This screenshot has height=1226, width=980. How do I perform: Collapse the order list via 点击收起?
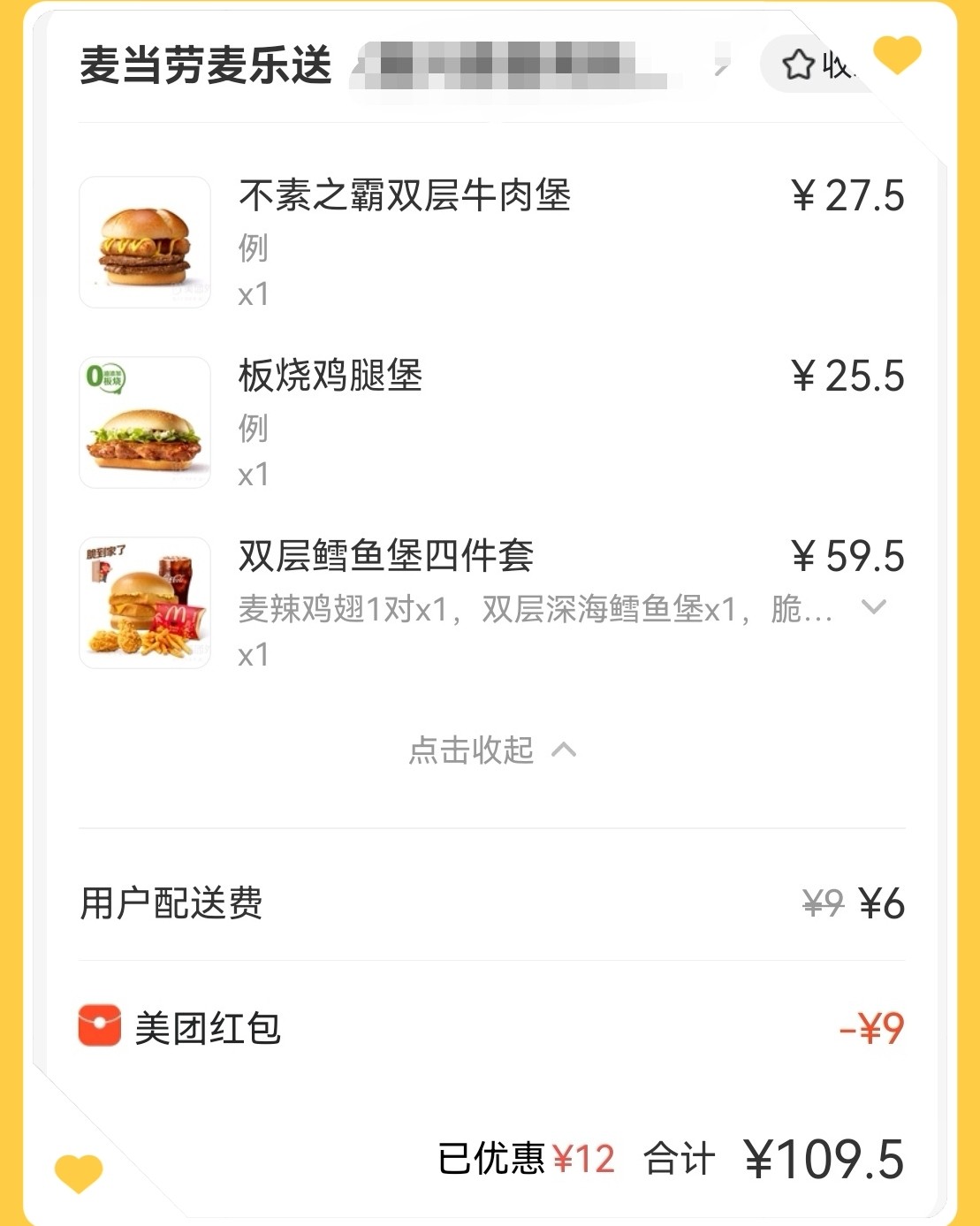pos(470,750)
